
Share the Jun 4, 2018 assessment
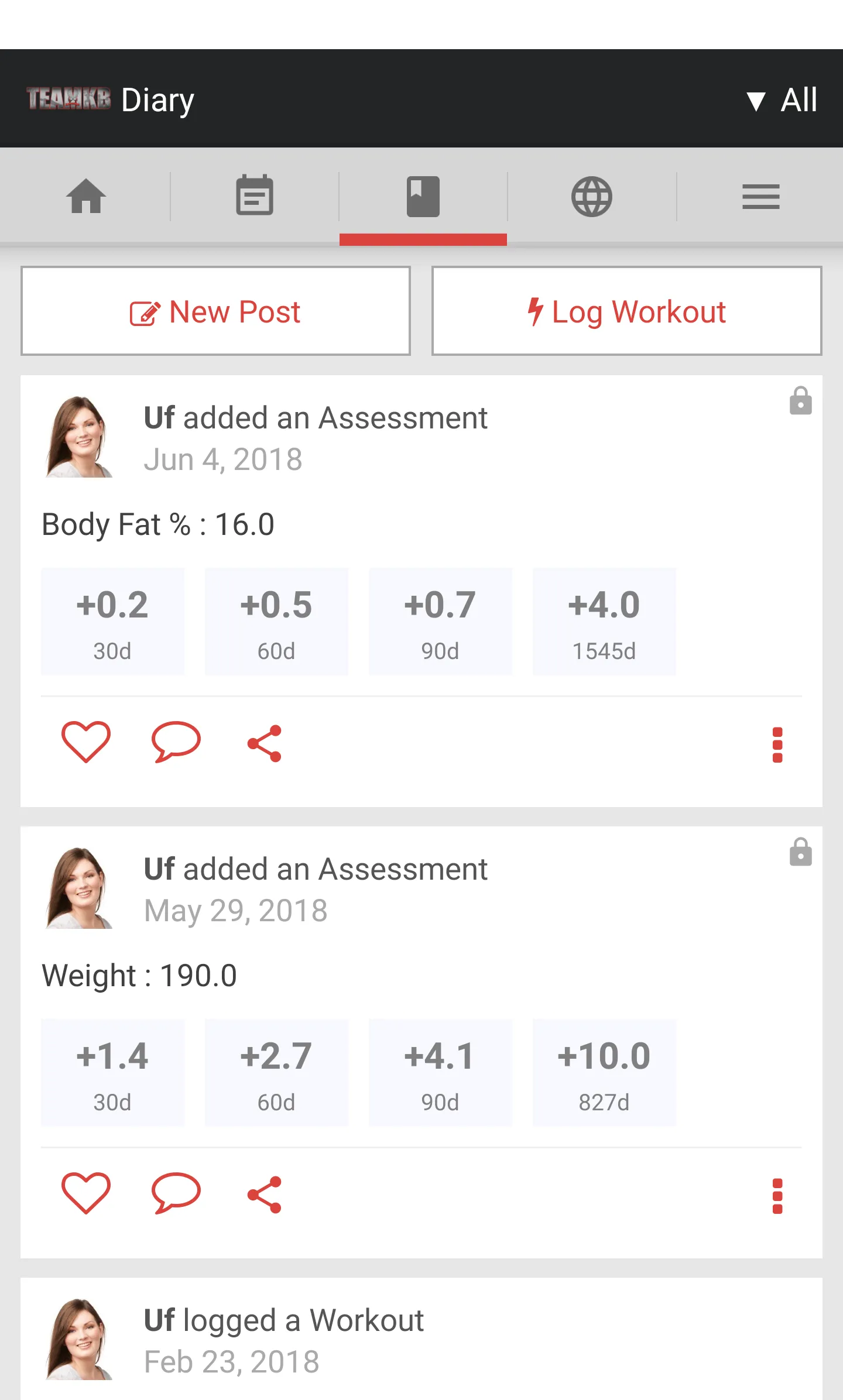point(265,744)
